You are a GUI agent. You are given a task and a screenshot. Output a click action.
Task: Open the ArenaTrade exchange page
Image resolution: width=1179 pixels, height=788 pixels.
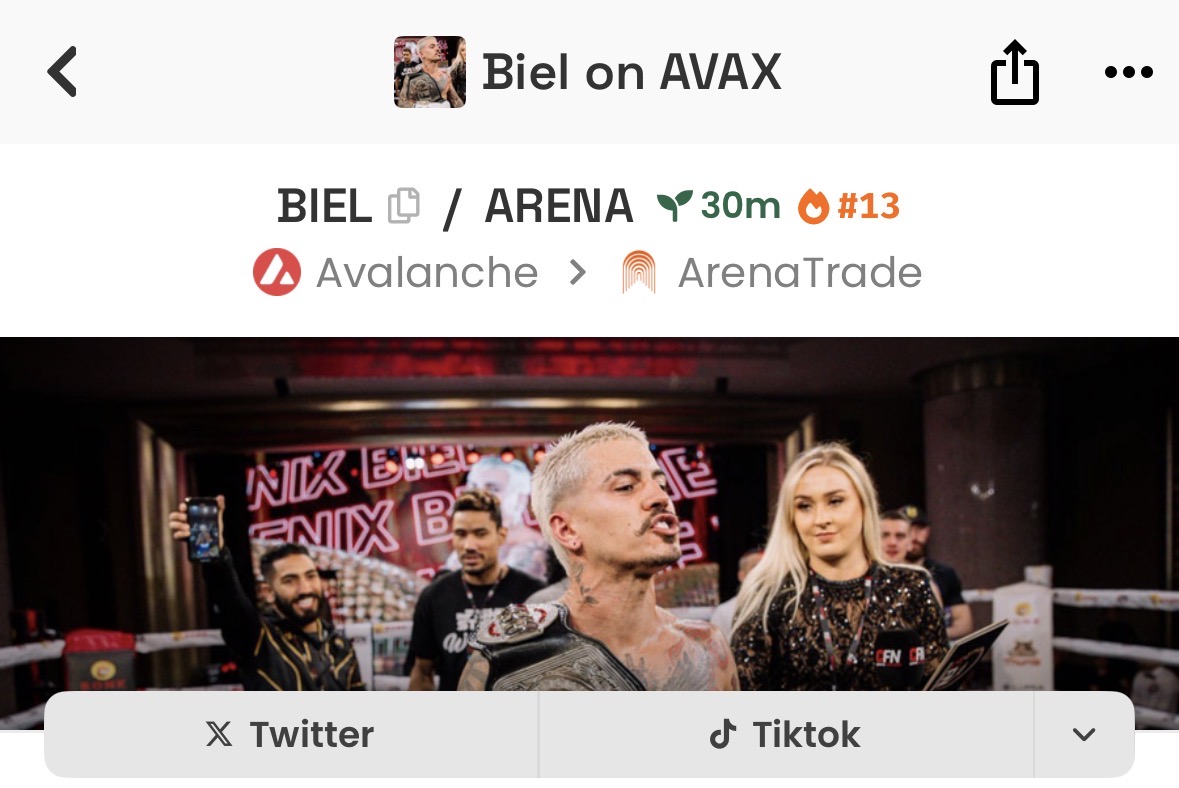point(771,273)
